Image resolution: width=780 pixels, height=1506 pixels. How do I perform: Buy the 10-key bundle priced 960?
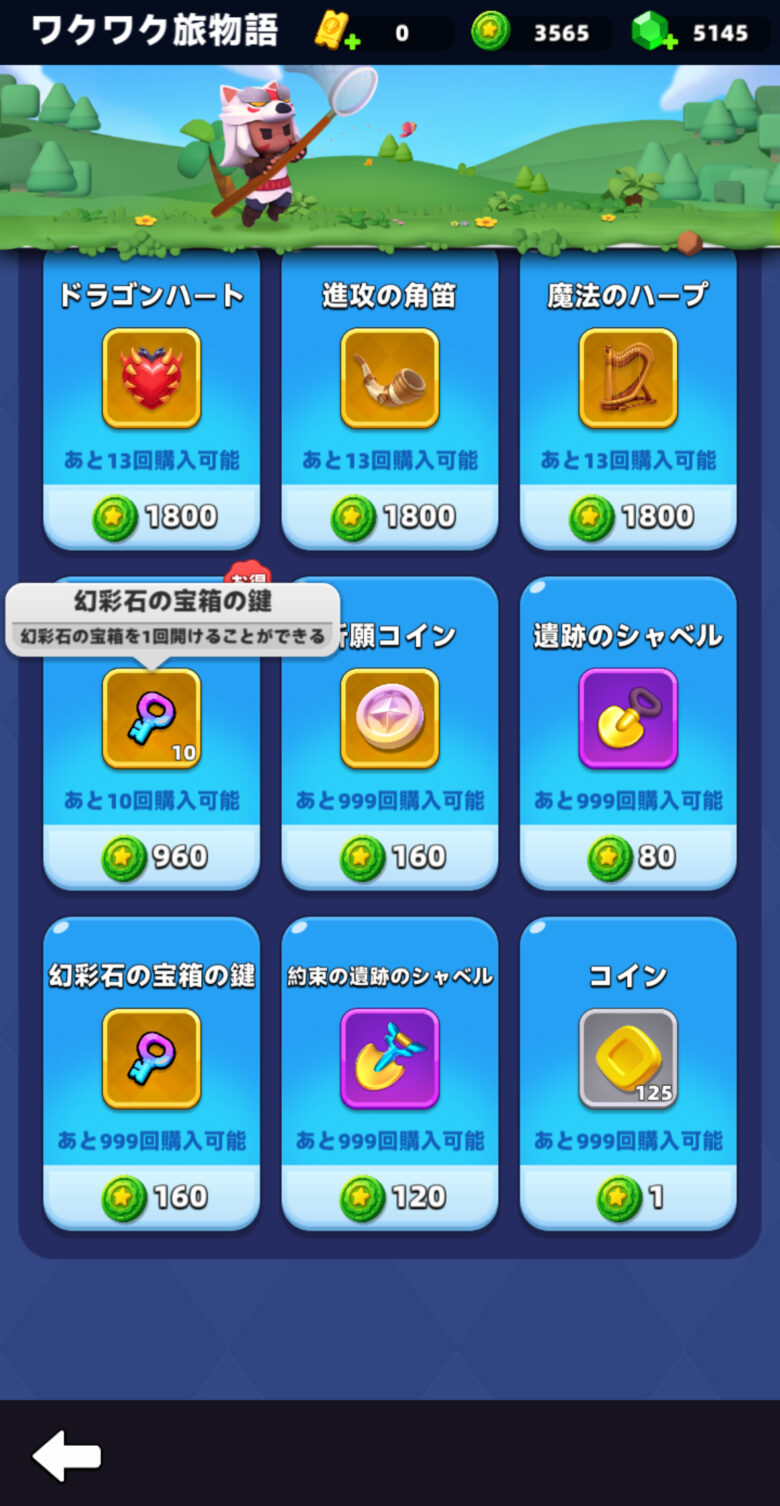click(x=152, y=857)
